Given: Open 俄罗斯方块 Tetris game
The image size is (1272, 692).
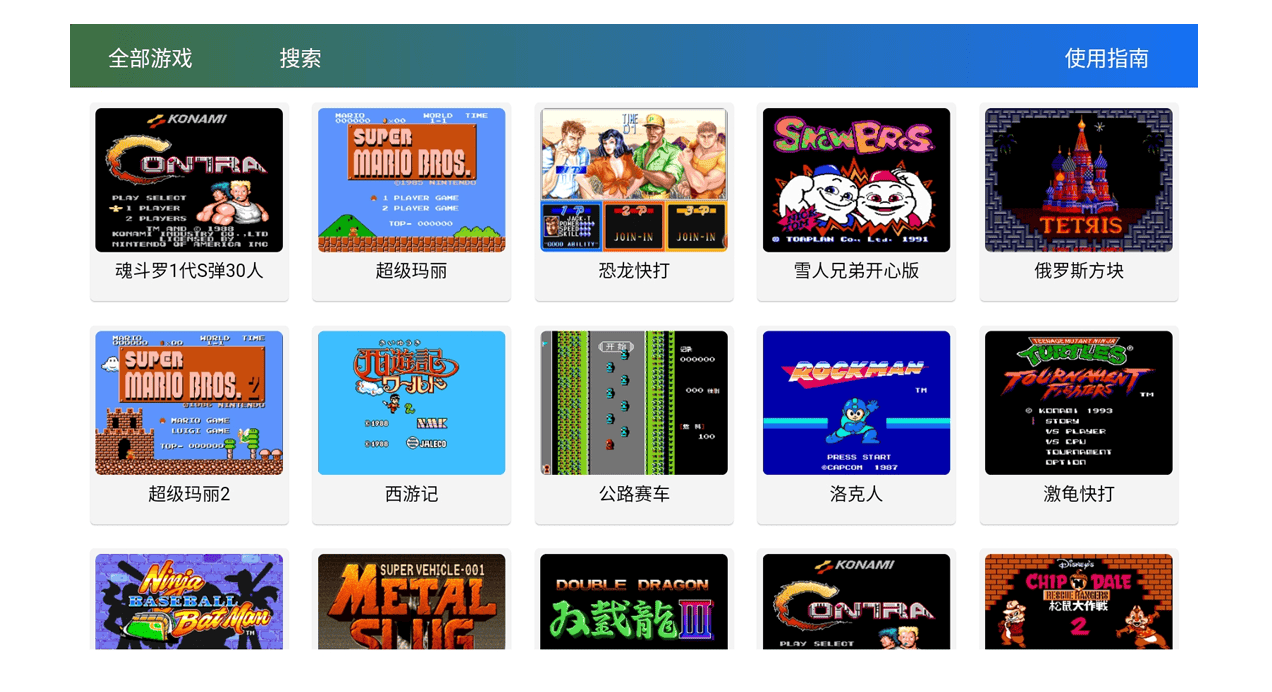Looking at the screenshot, I should pos(1078,200).
